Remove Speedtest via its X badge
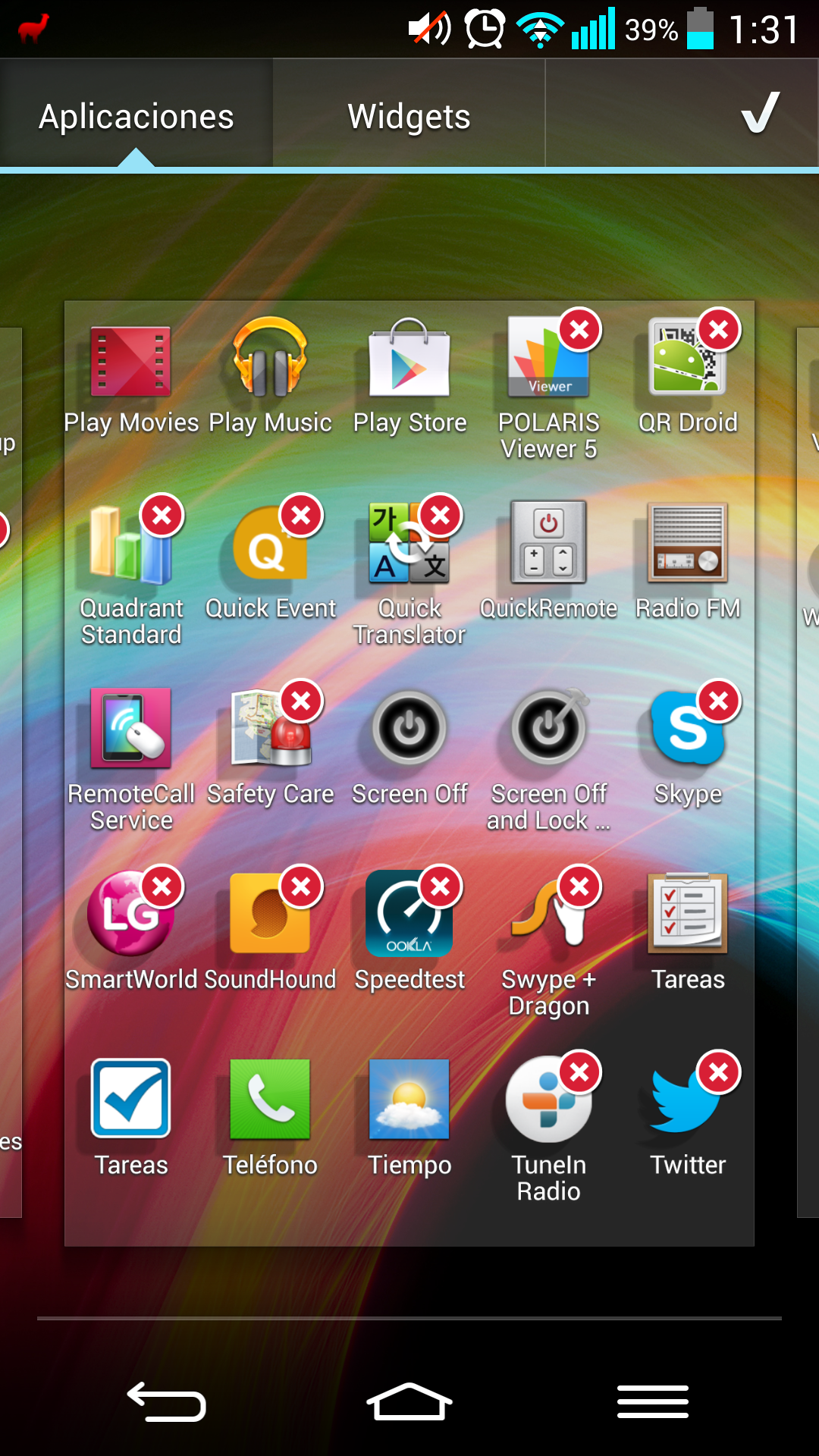This screenshot has height=1456, width=819. point(441,886)
